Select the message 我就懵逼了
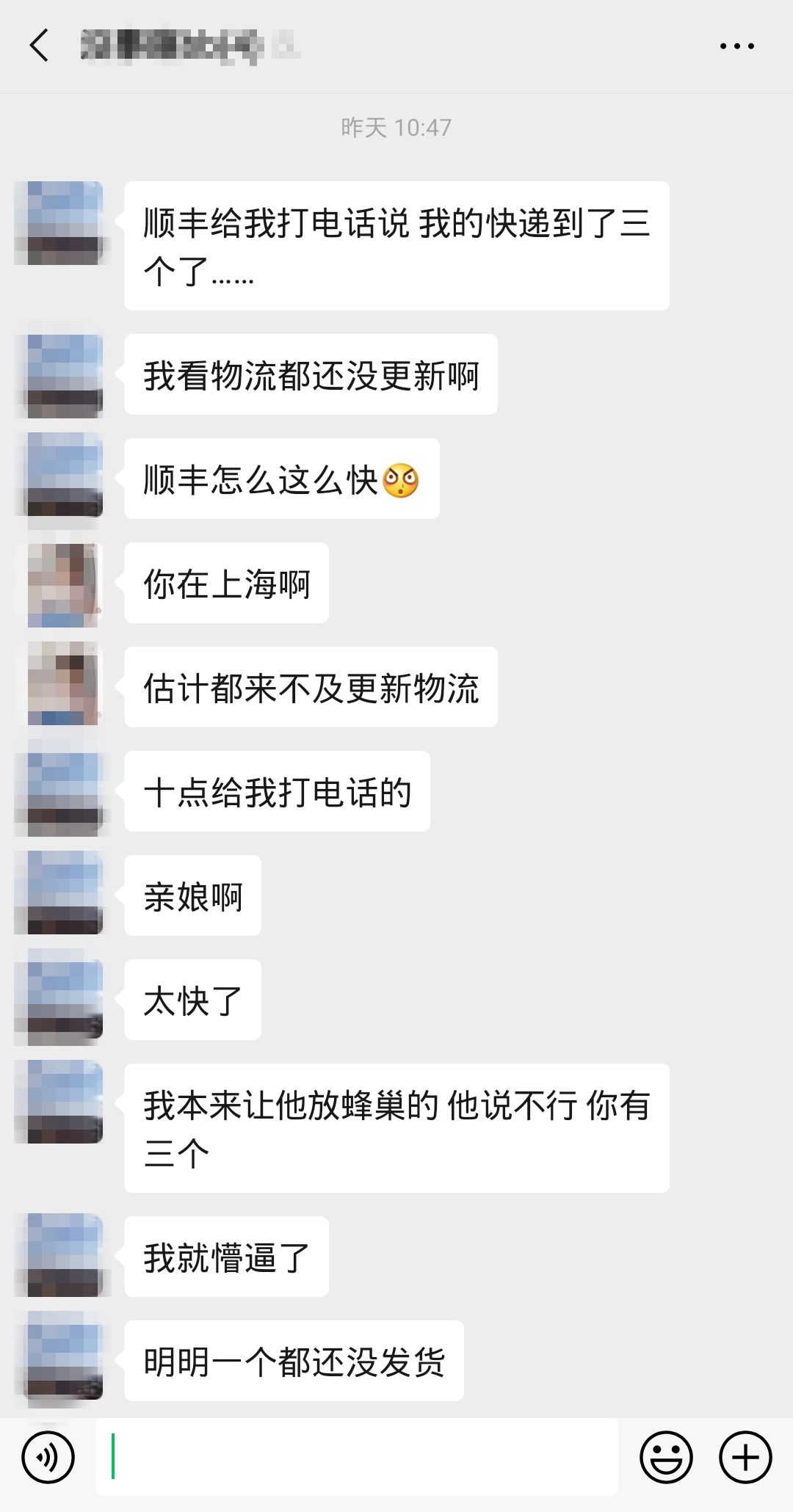Image resolution: width=793 pixels, height=1512 pixels. pyautogui.click(x=225, y=1257)
